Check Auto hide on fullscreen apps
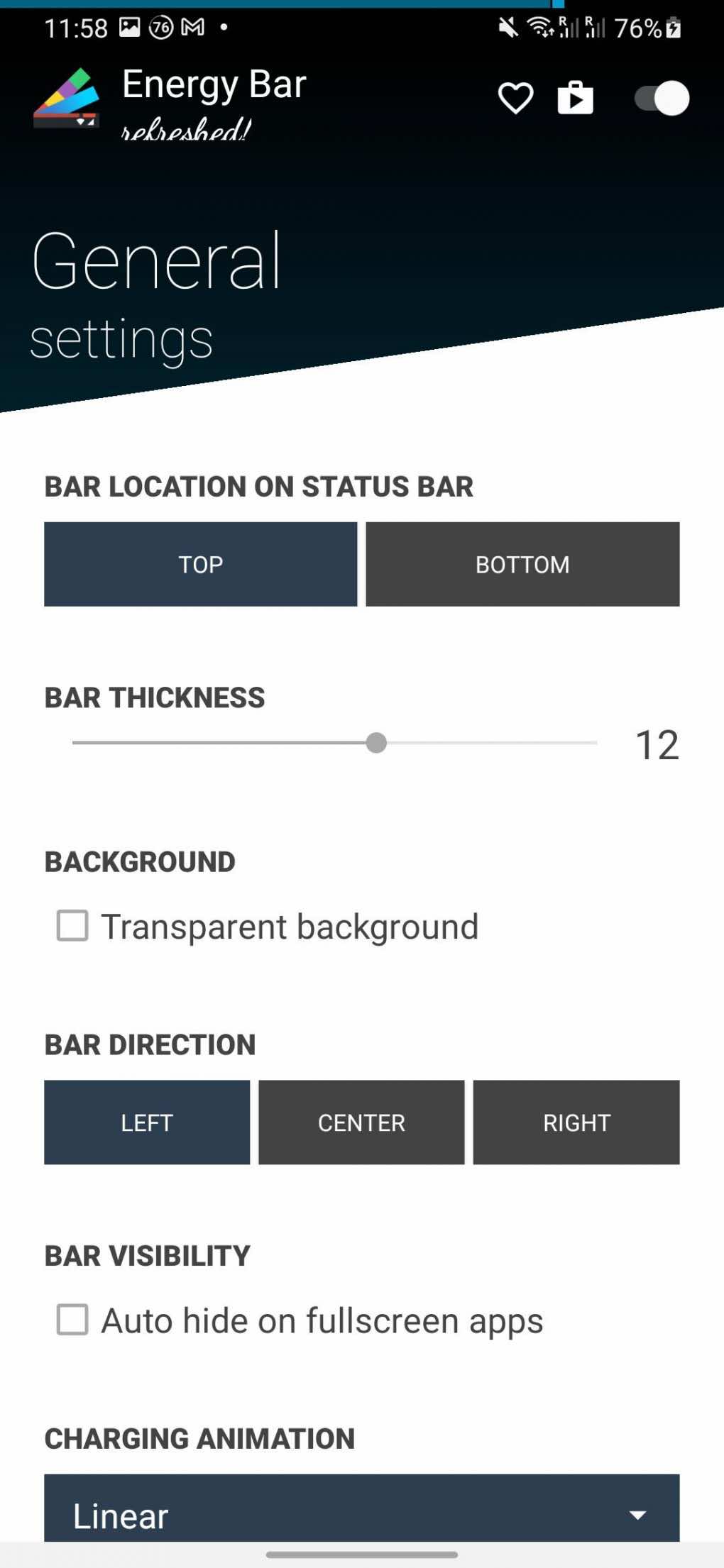 [x=71, y=1320]
